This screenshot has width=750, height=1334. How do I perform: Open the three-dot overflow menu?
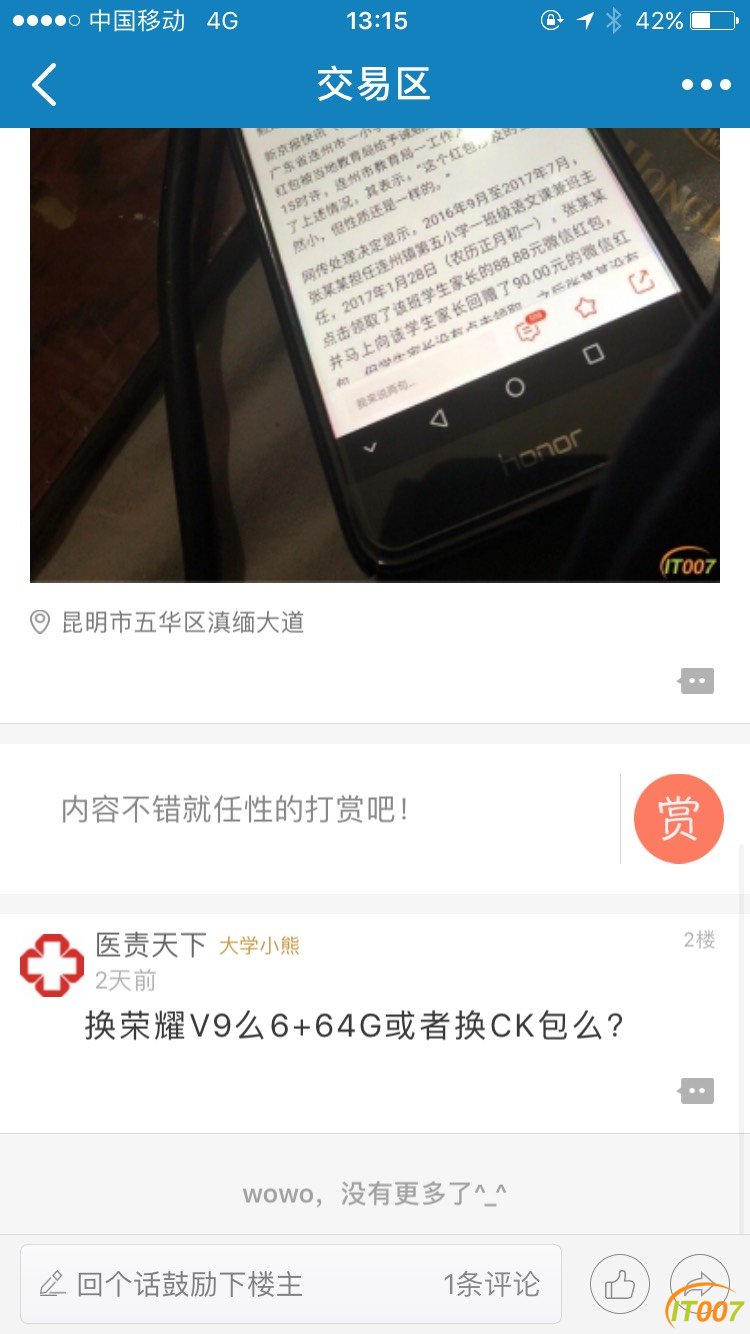[x=706, y=85]
